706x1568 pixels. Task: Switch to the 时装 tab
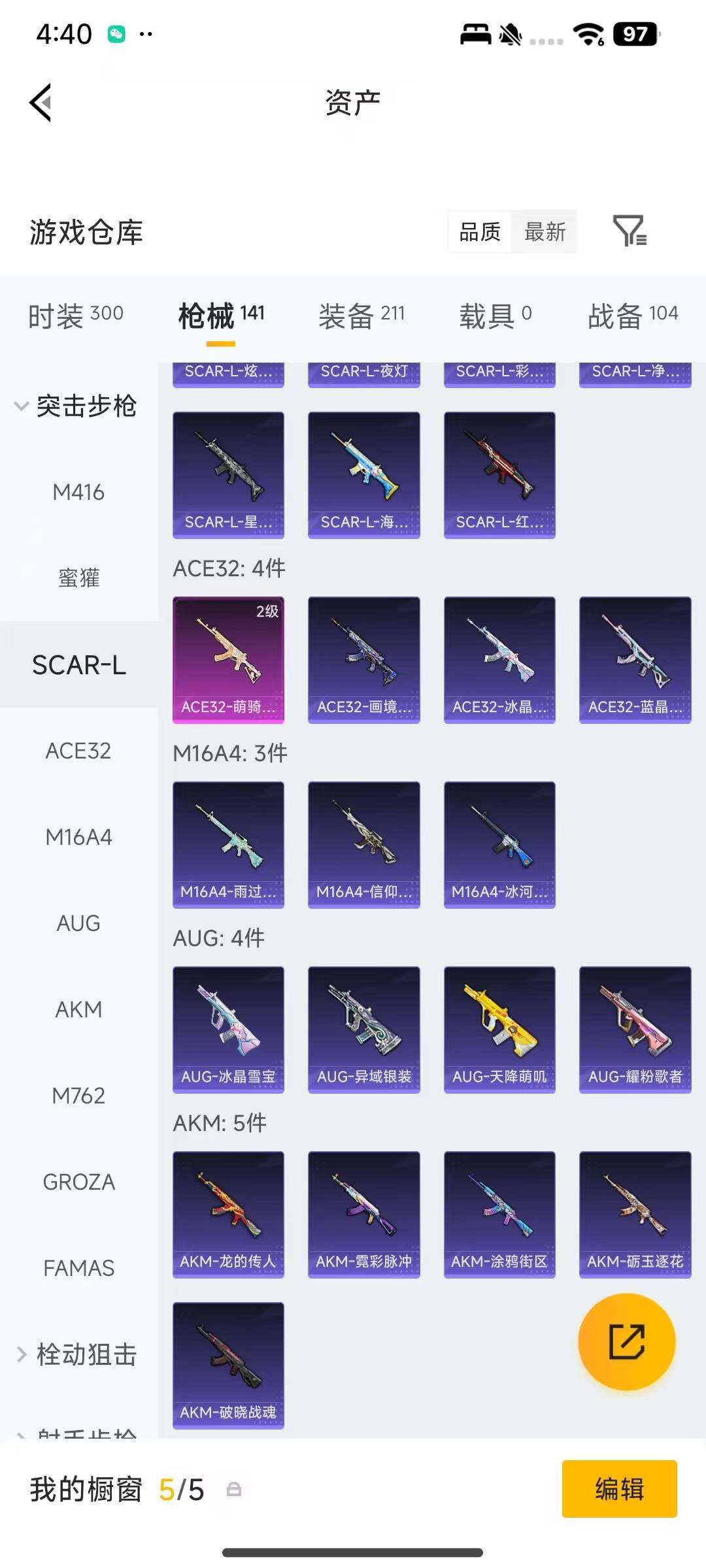pyautogui.click(x=75, y=316)
